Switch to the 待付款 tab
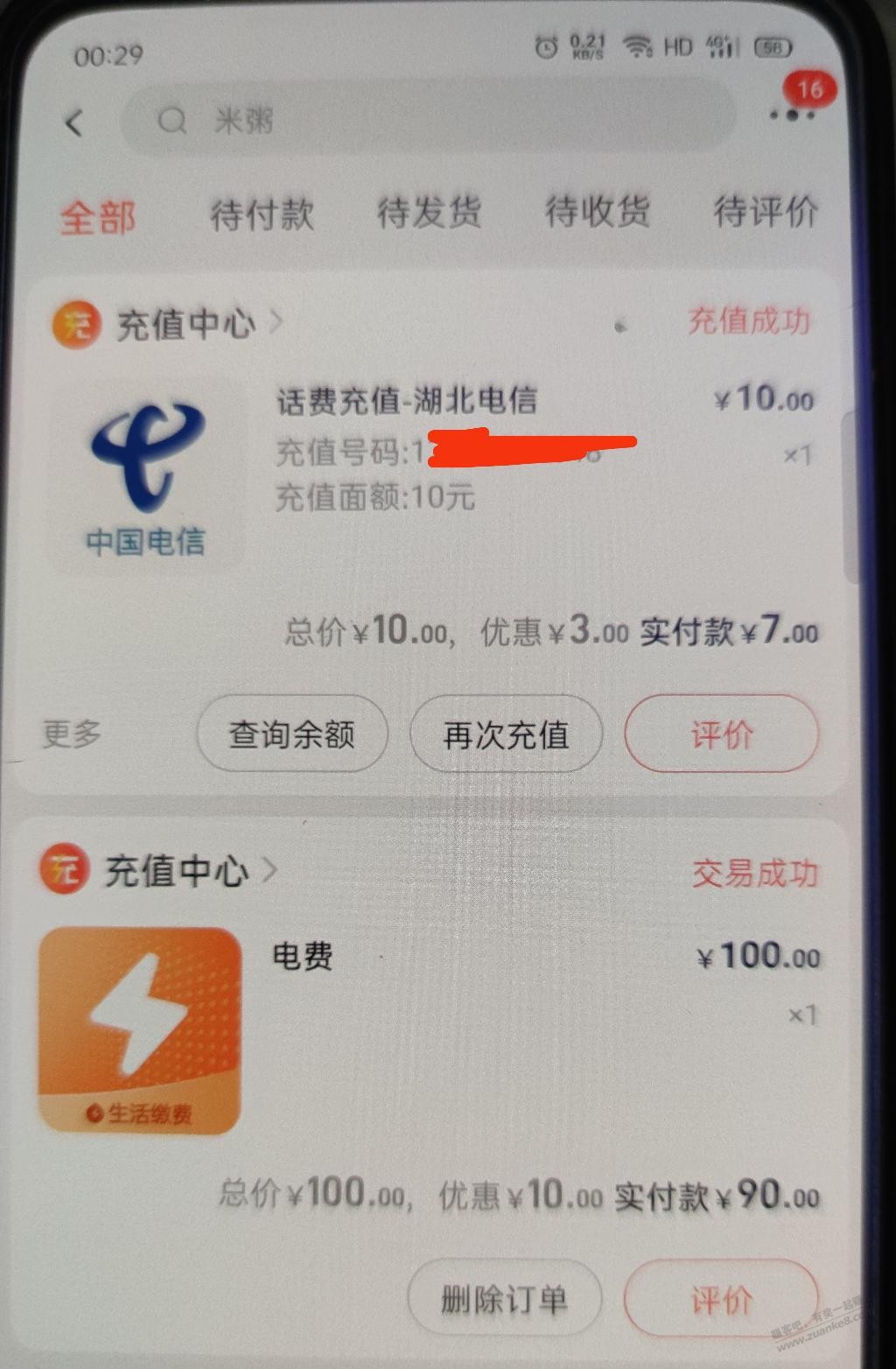 262,214
